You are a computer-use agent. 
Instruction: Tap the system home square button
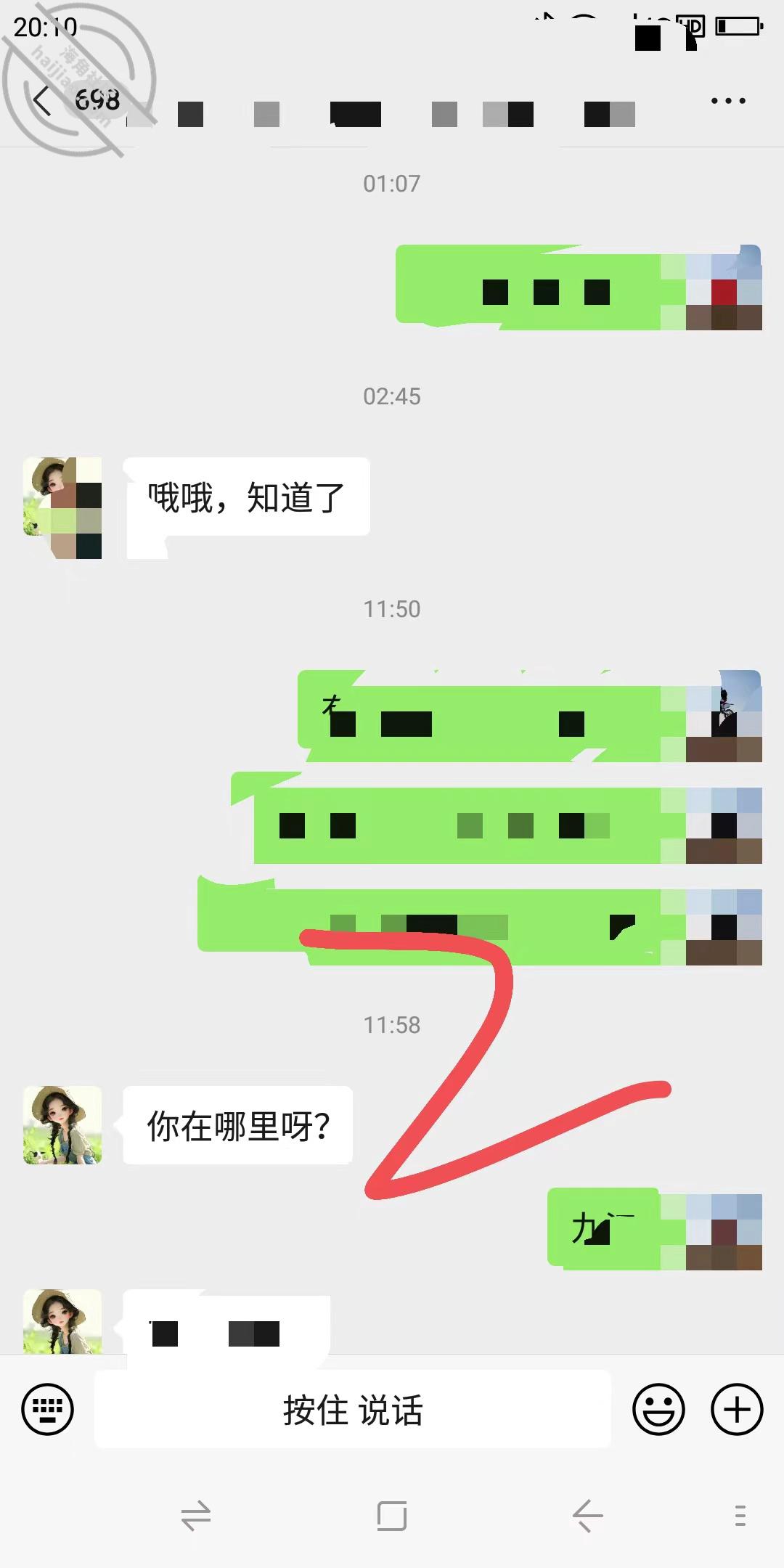click(392, 1516)
